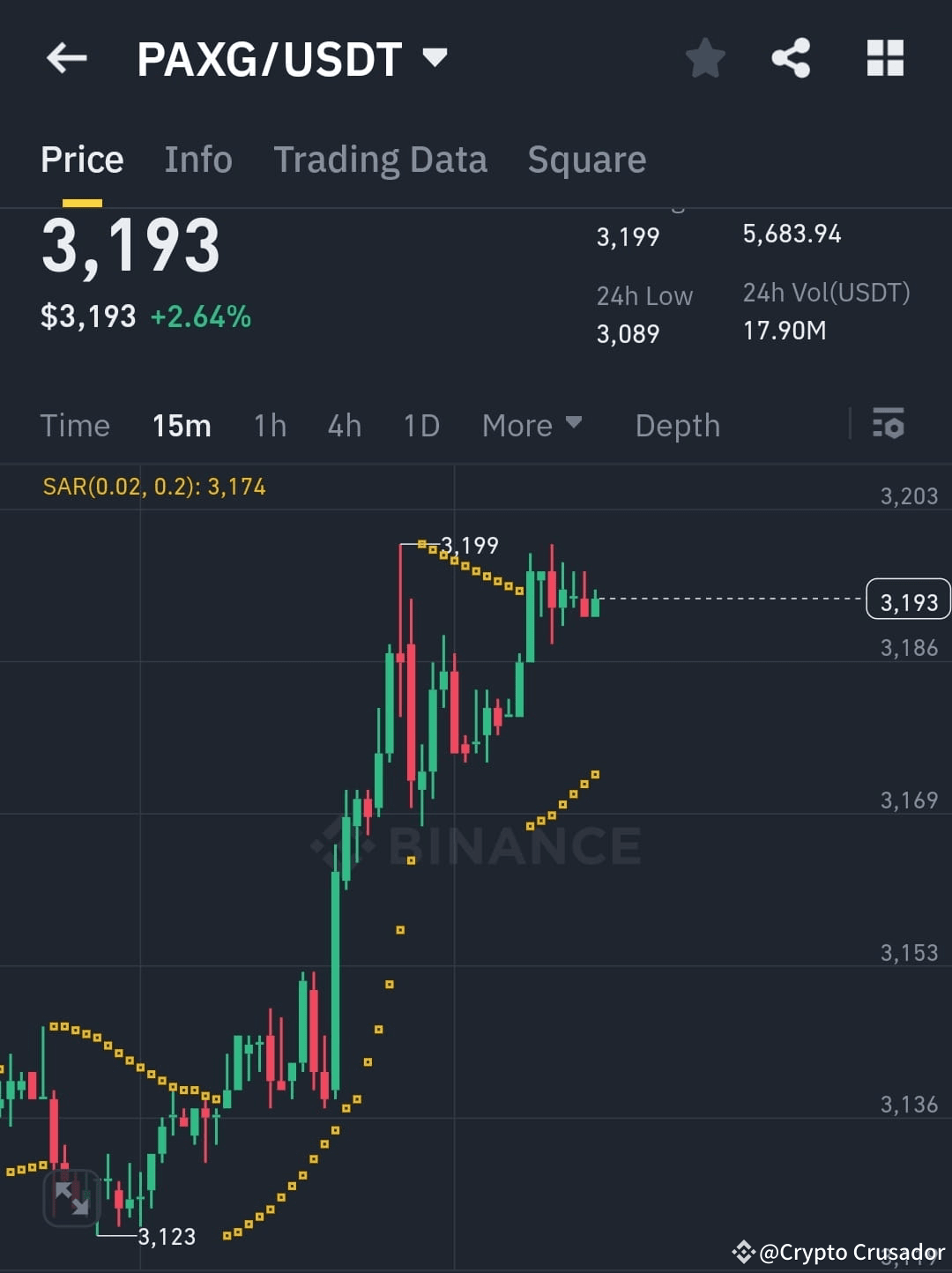This screenshot has width=952, height=1273.
Task: Switch to the Trading Data tab
Action: click(x=381, y=160)
